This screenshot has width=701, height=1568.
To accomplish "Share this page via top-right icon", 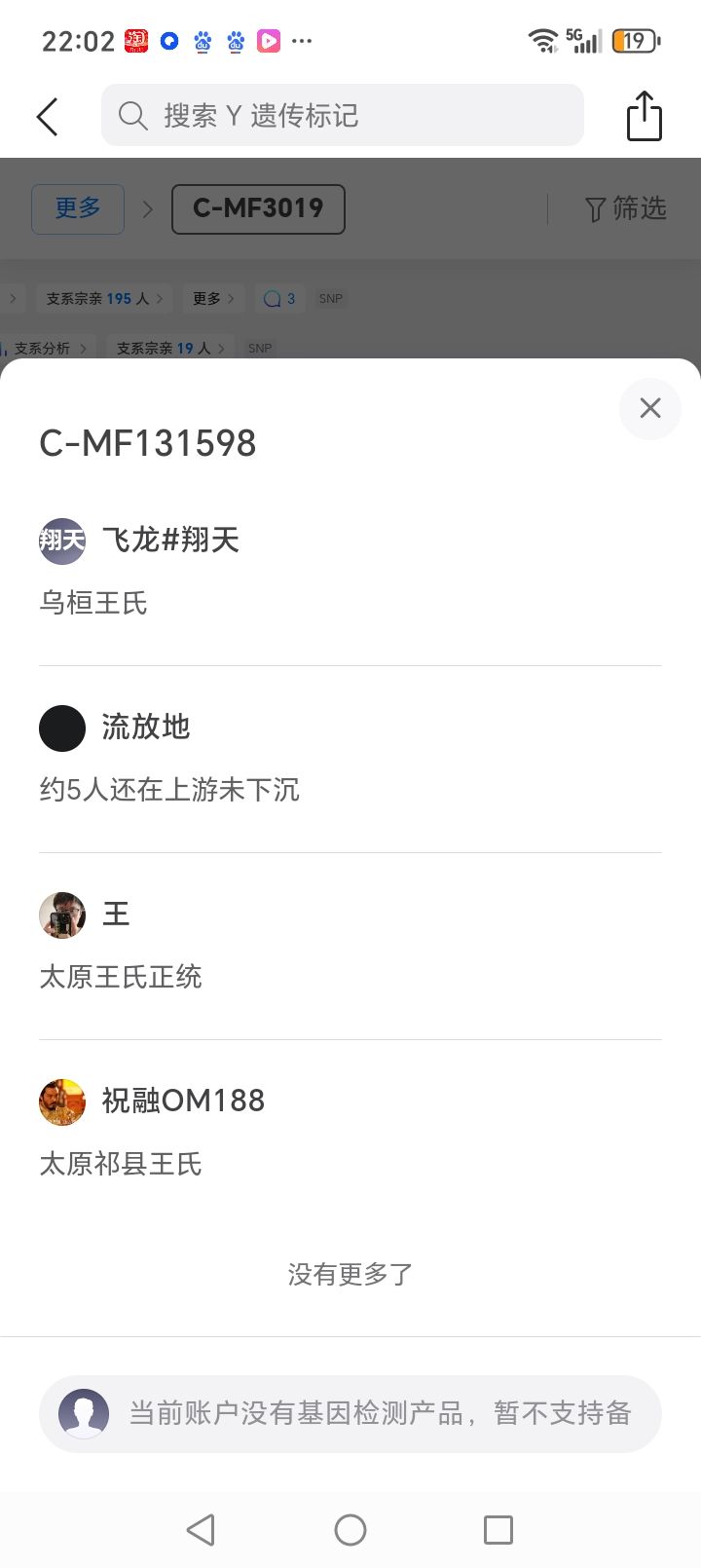I will pyautogui.click(x=644, y=117).
